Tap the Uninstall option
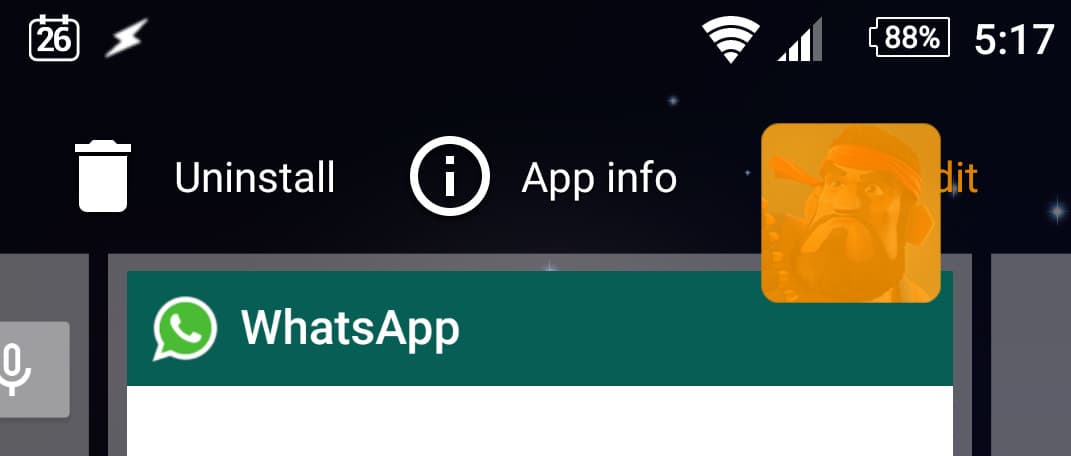This screenshot has height=456, width=1071. click(x=207, y=178)
